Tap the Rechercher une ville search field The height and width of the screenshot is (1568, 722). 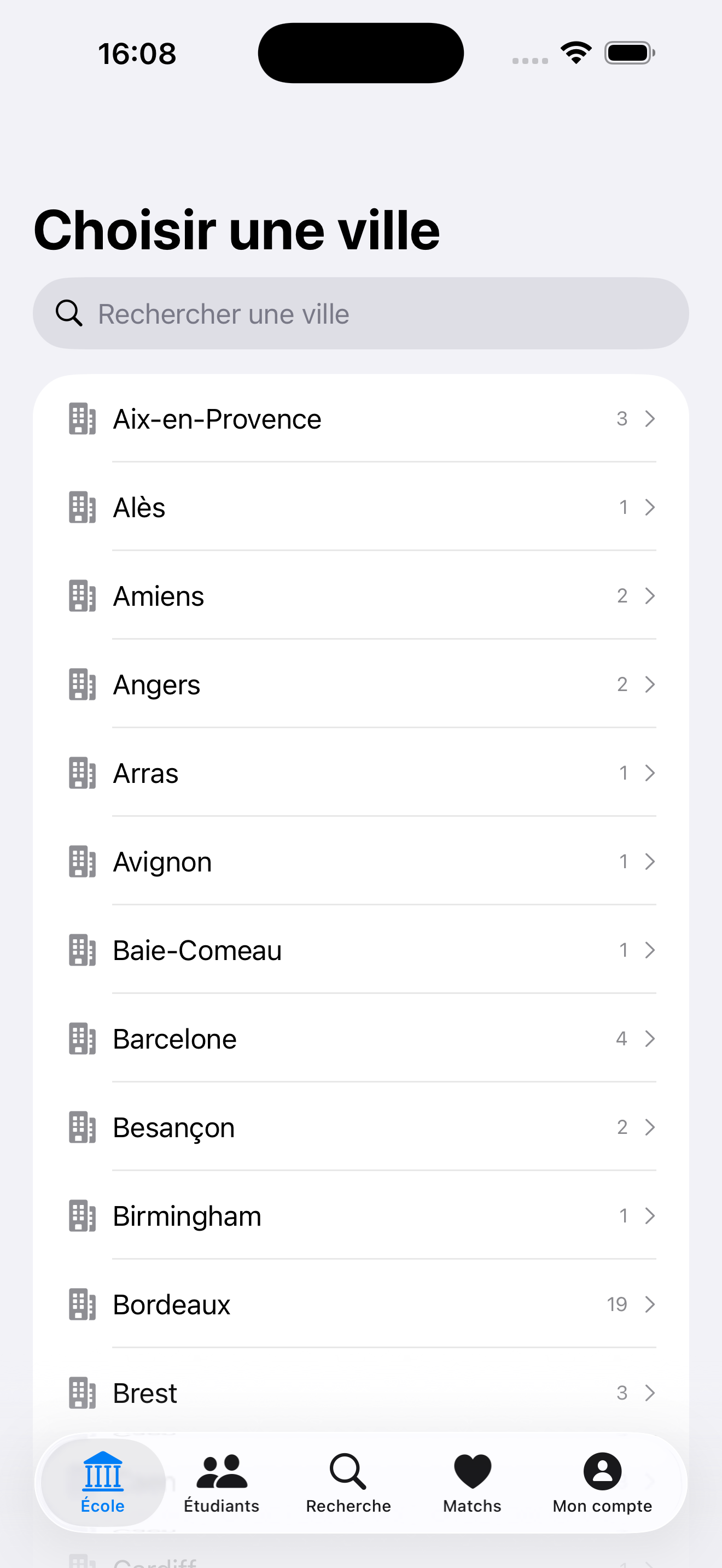[x=360, y=314]
